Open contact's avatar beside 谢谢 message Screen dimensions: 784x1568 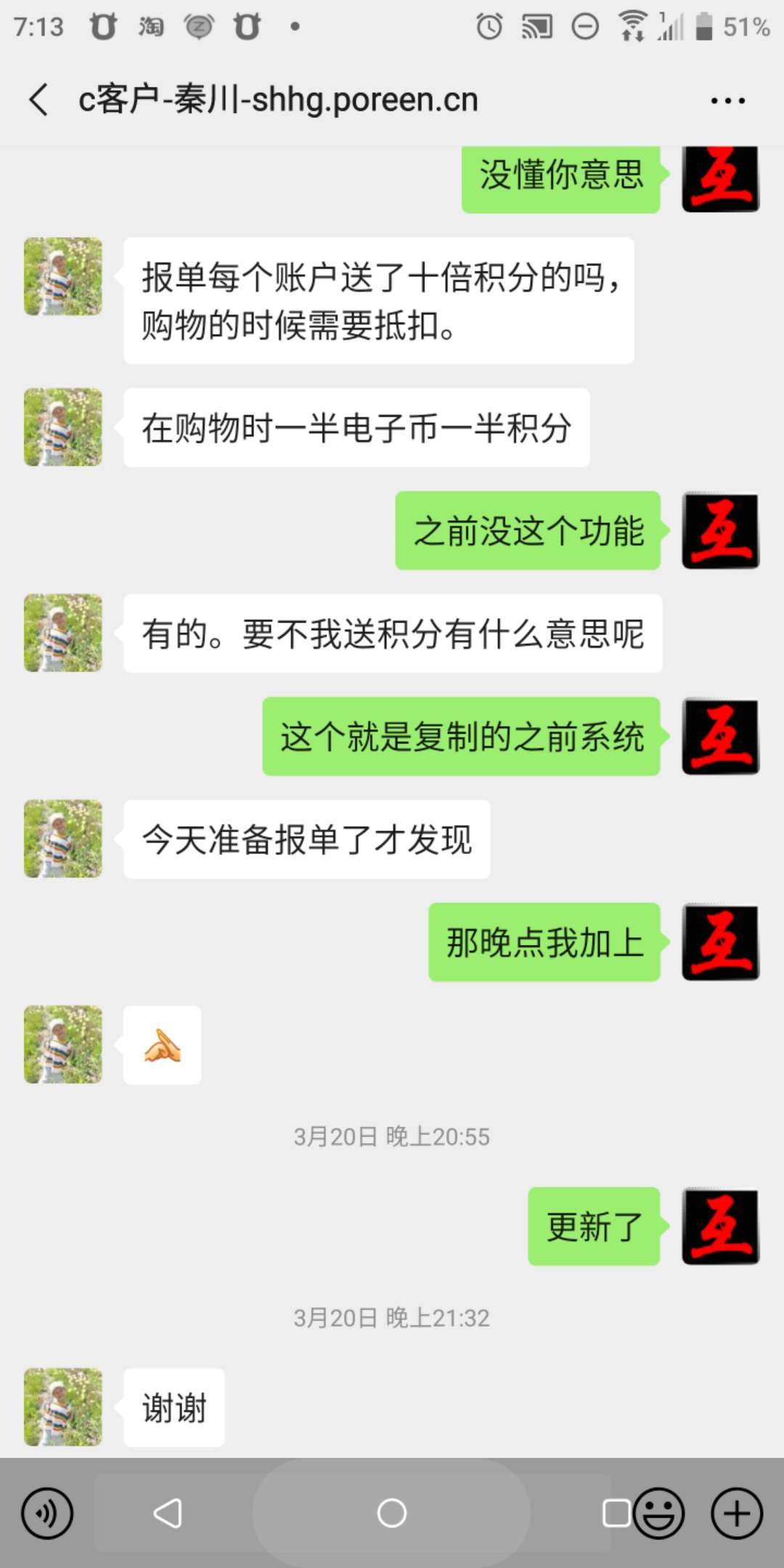pyautogui.click(x=63, y=1407)
